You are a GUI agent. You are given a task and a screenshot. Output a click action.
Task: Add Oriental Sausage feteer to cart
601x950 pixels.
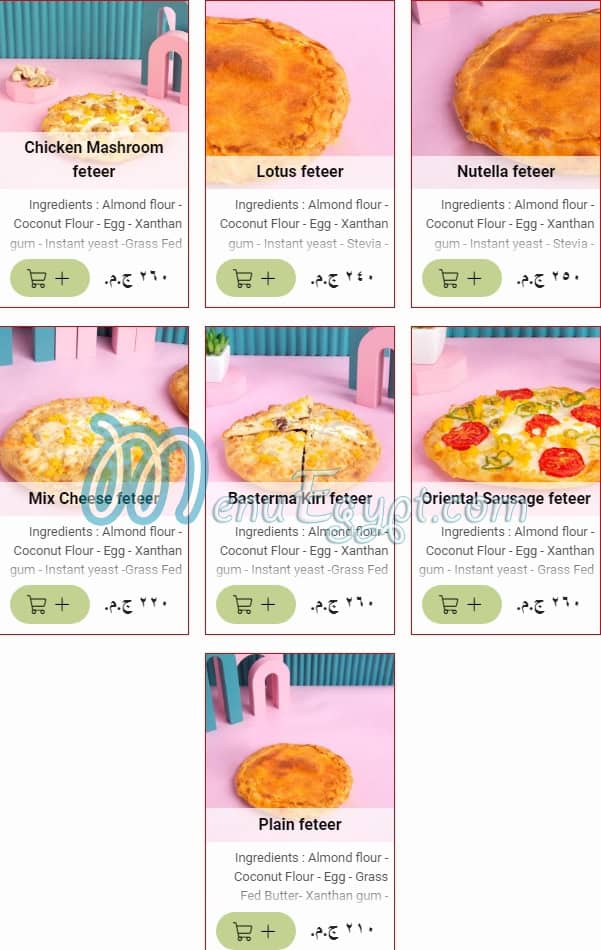[462, 604]
